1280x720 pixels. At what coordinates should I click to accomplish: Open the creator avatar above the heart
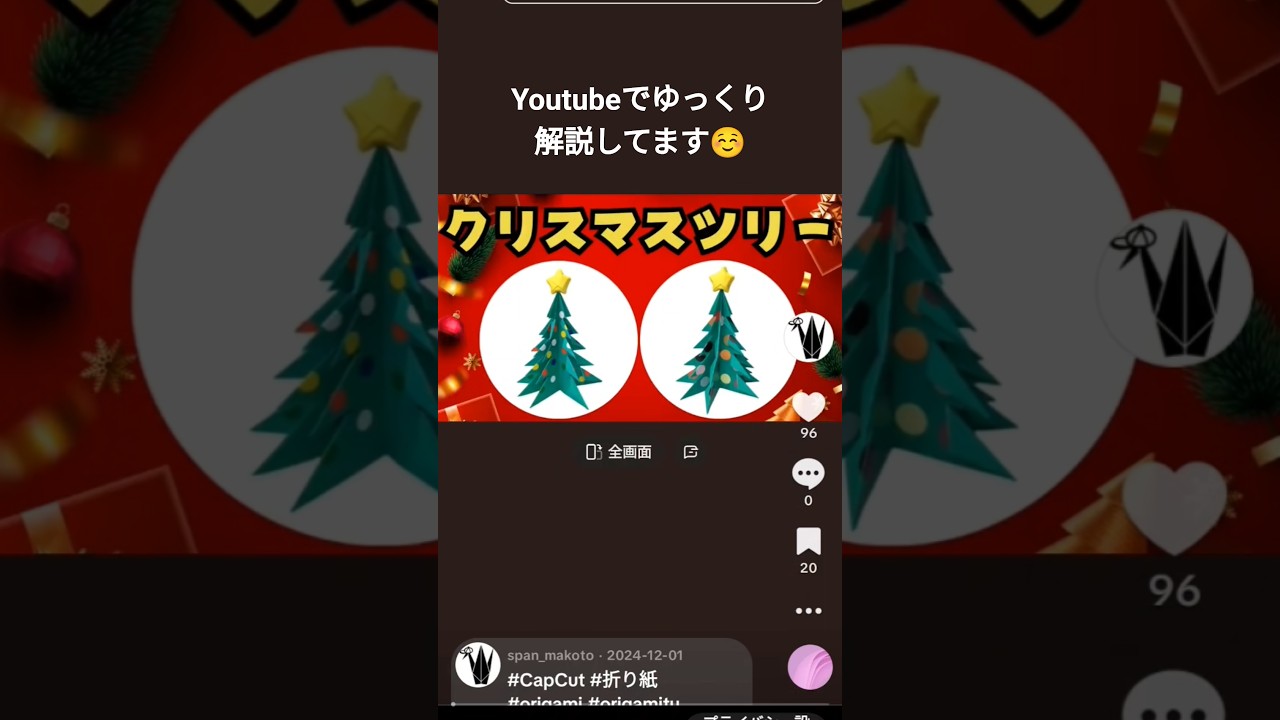808,338
